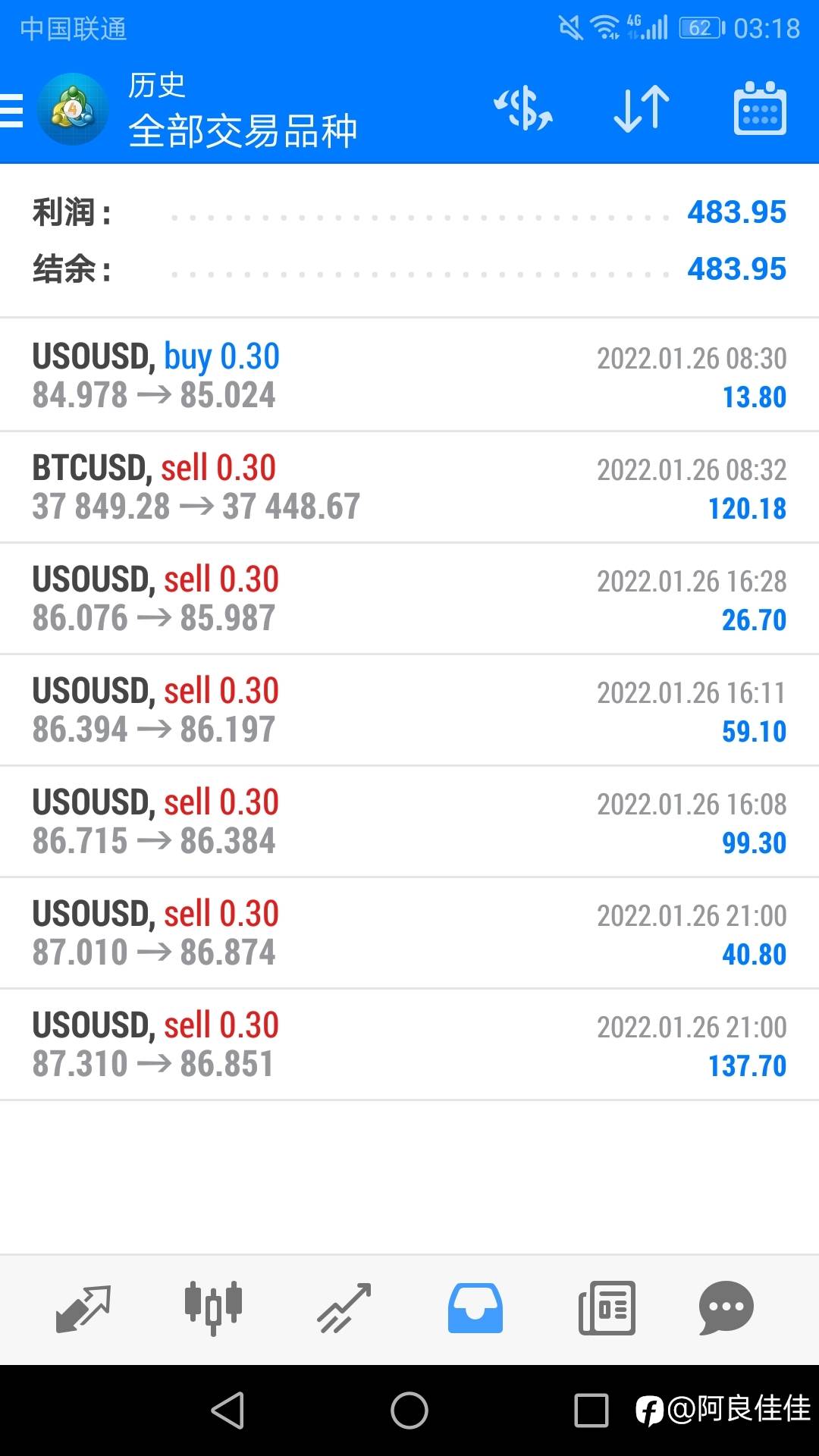Open the calendar date range picker
819x1456 pixels.
[x=760, y=108]
